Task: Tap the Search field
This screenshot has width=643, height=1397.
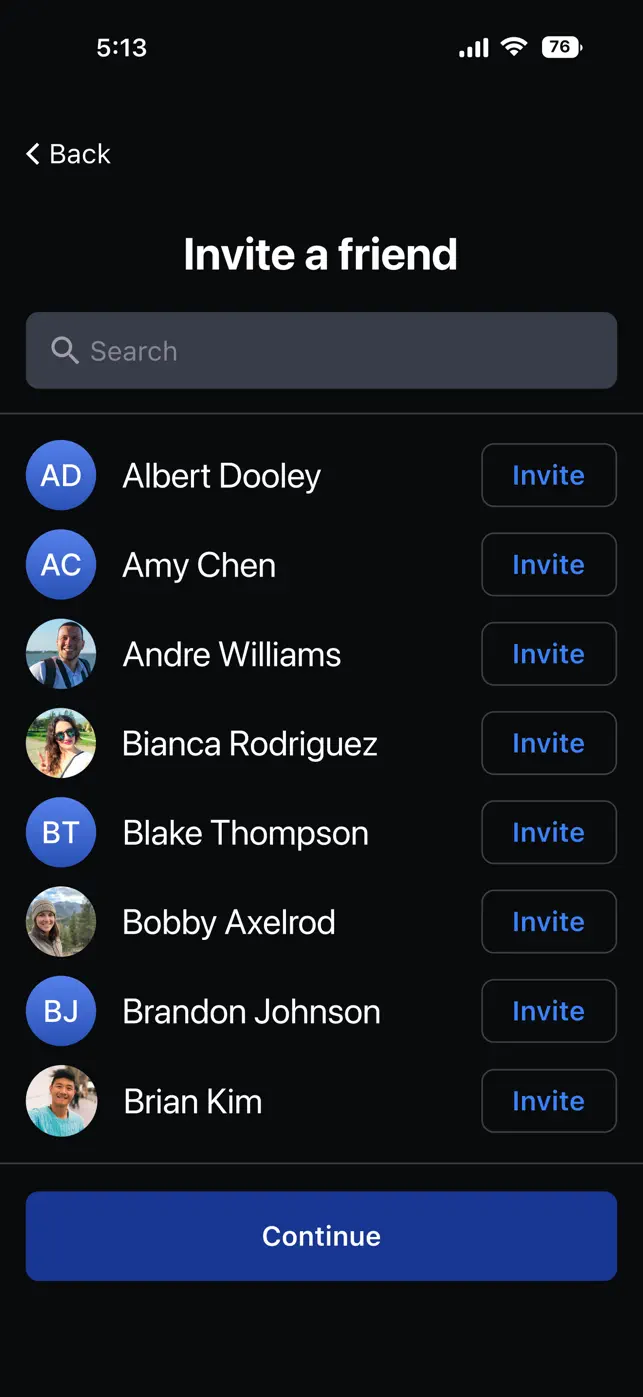Action: coord(321,351)
